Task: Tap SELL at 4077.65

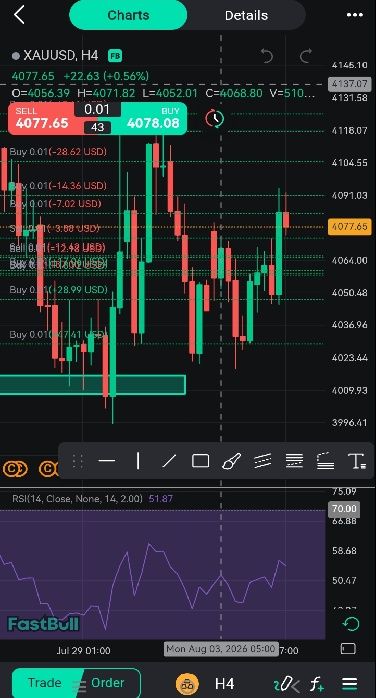Action: [42, 118]
